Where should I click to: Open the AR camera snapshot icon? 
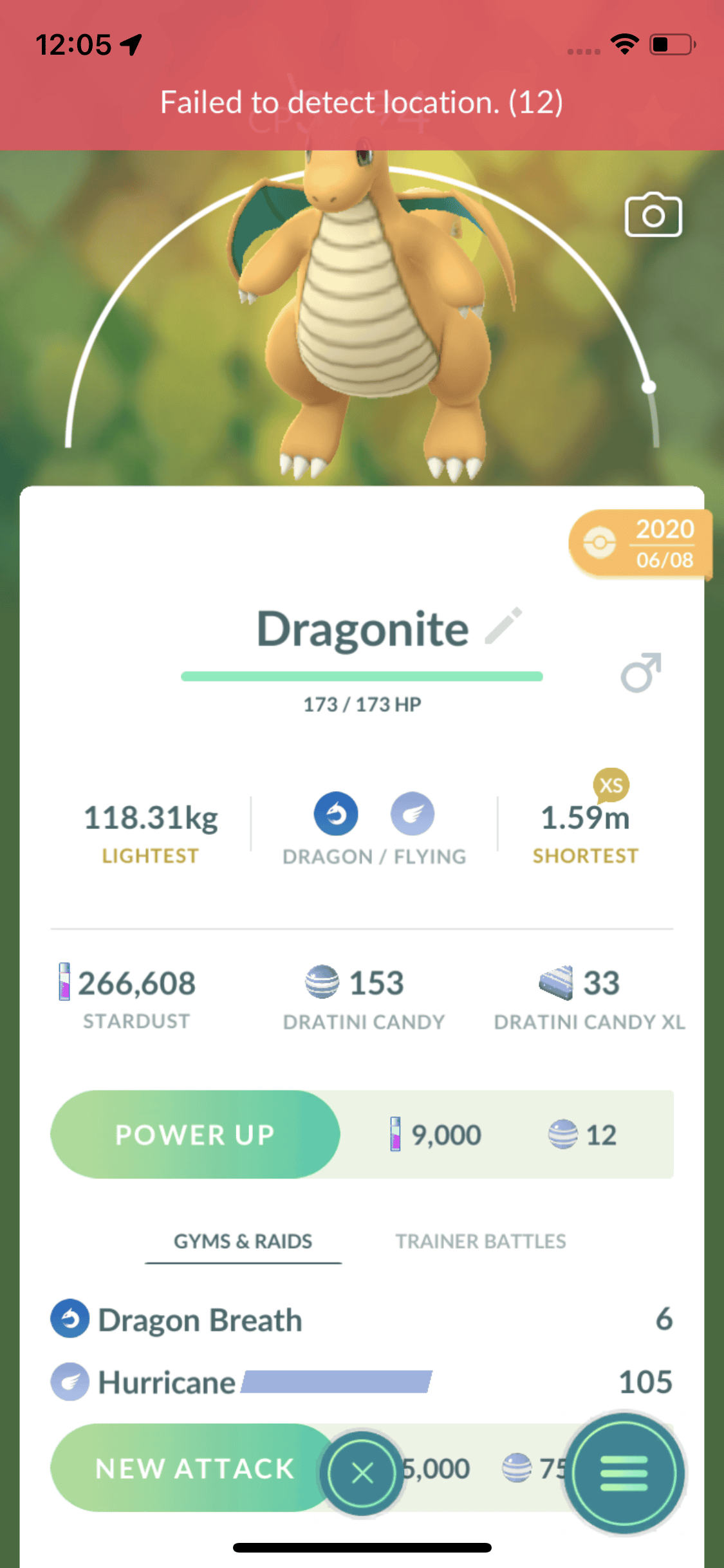click(x=653, y=216)
